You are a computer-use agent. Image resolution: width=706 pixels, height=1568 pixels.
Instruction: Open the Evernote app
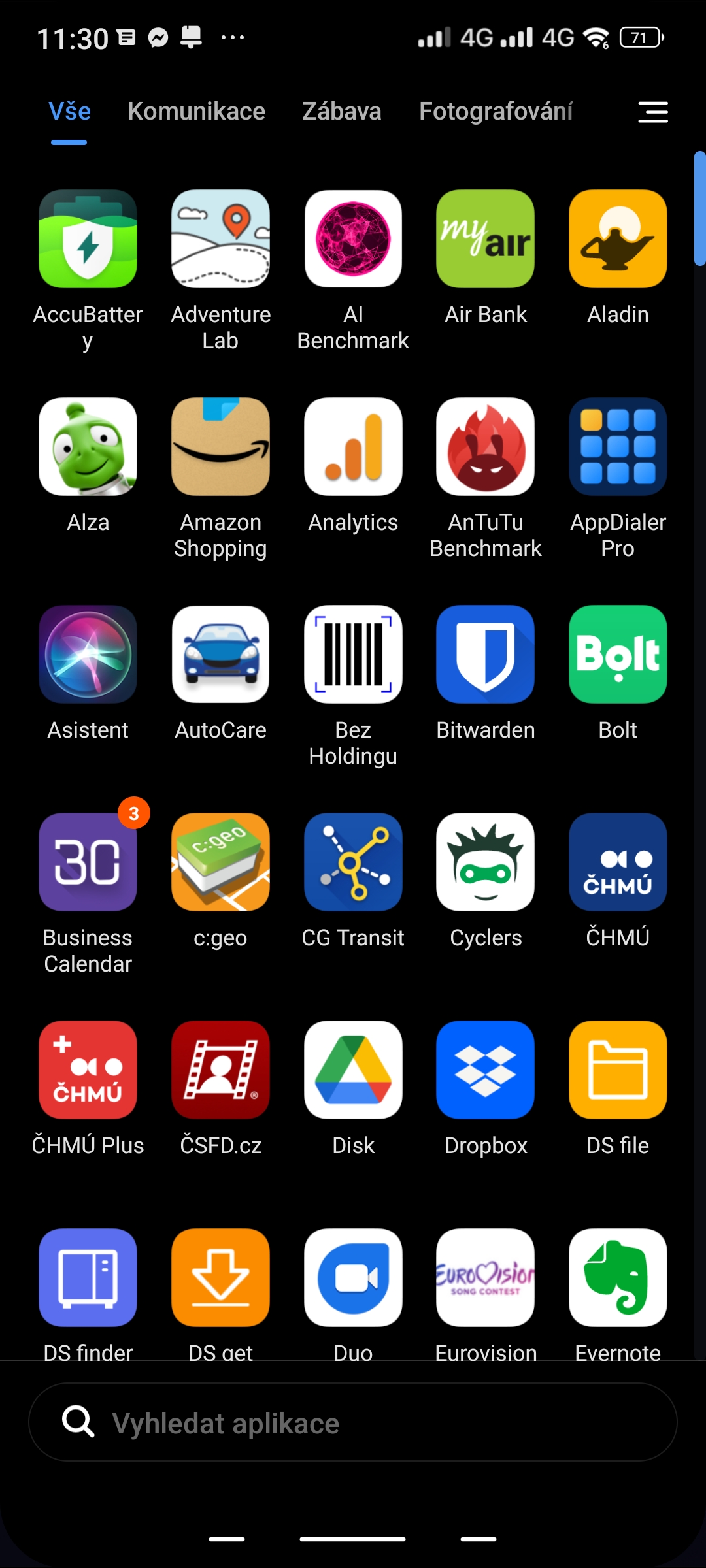(x=618, y=1278)
